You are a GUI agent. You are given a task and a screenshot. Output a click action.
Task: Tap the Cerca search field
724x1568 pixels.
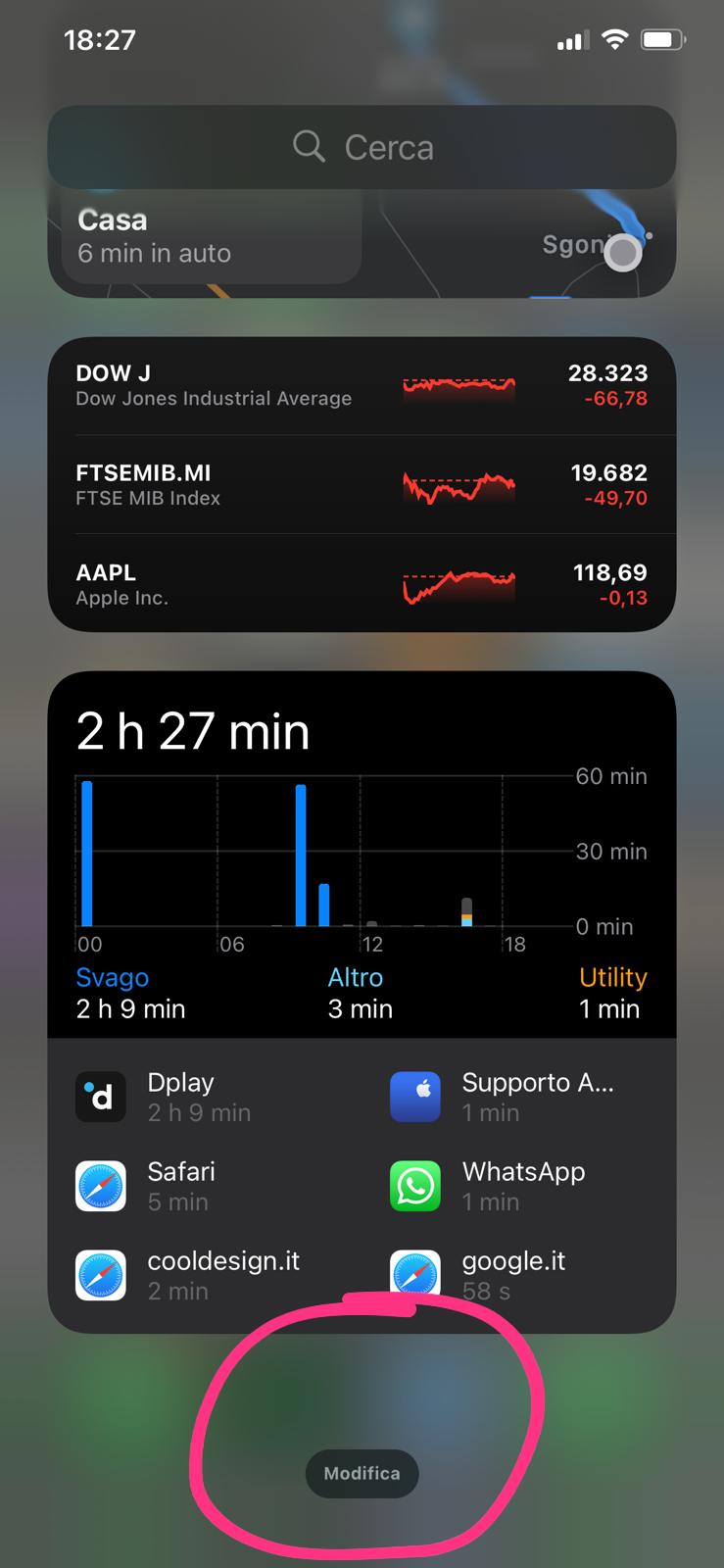click(x=362, y=147)
